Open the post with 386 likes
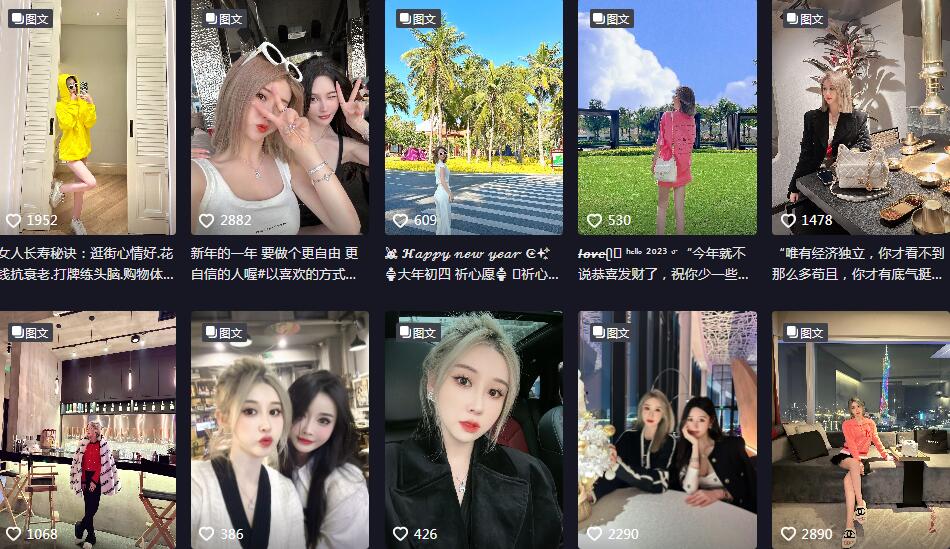This screenshot has height=549, width=950. [279, 430]
